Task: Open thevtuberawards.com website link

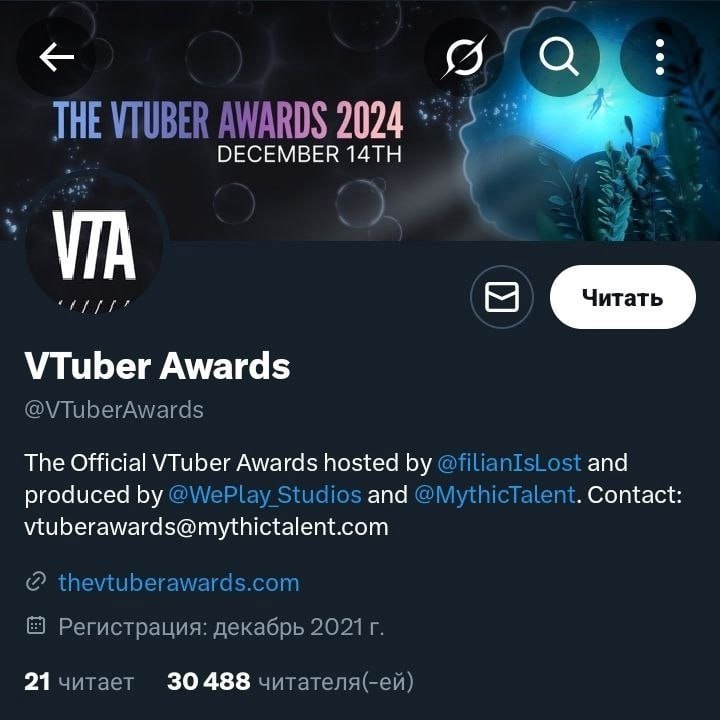Action: pos(178,582)
